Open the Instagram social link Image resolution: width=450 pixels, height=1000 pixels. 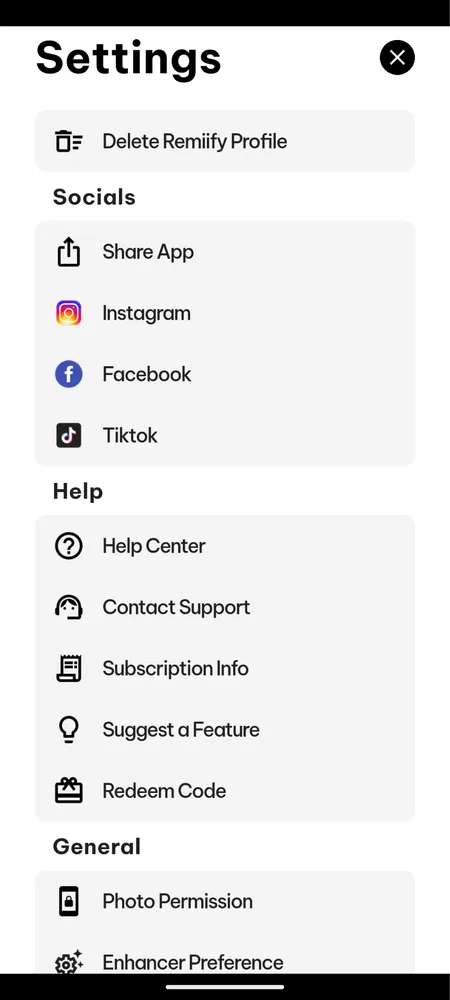[x=224, y=313]
